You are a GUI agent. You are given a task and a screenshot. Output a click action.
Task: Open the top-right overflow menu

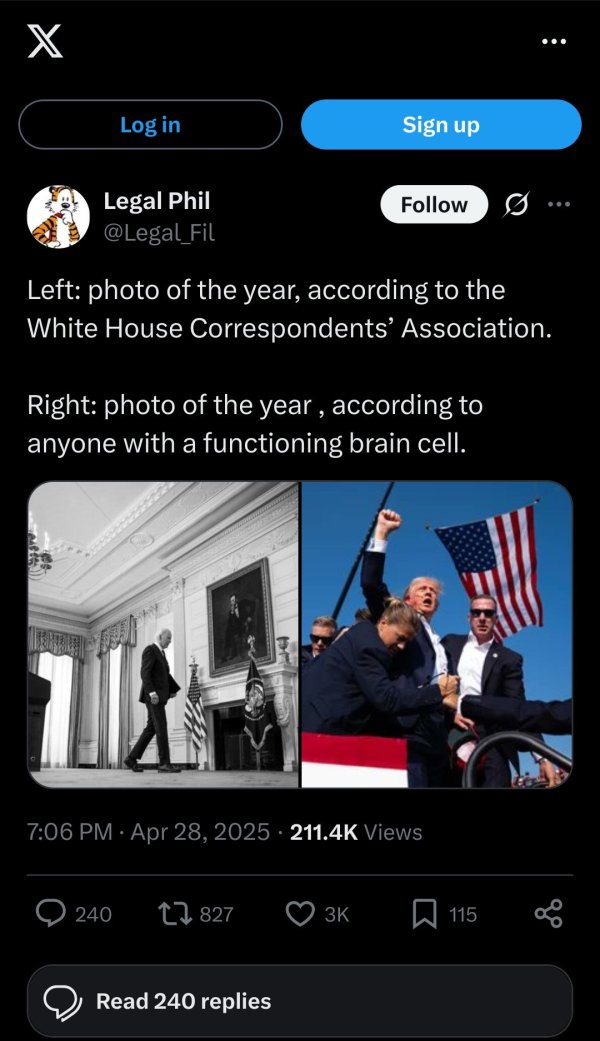point(553,42)
